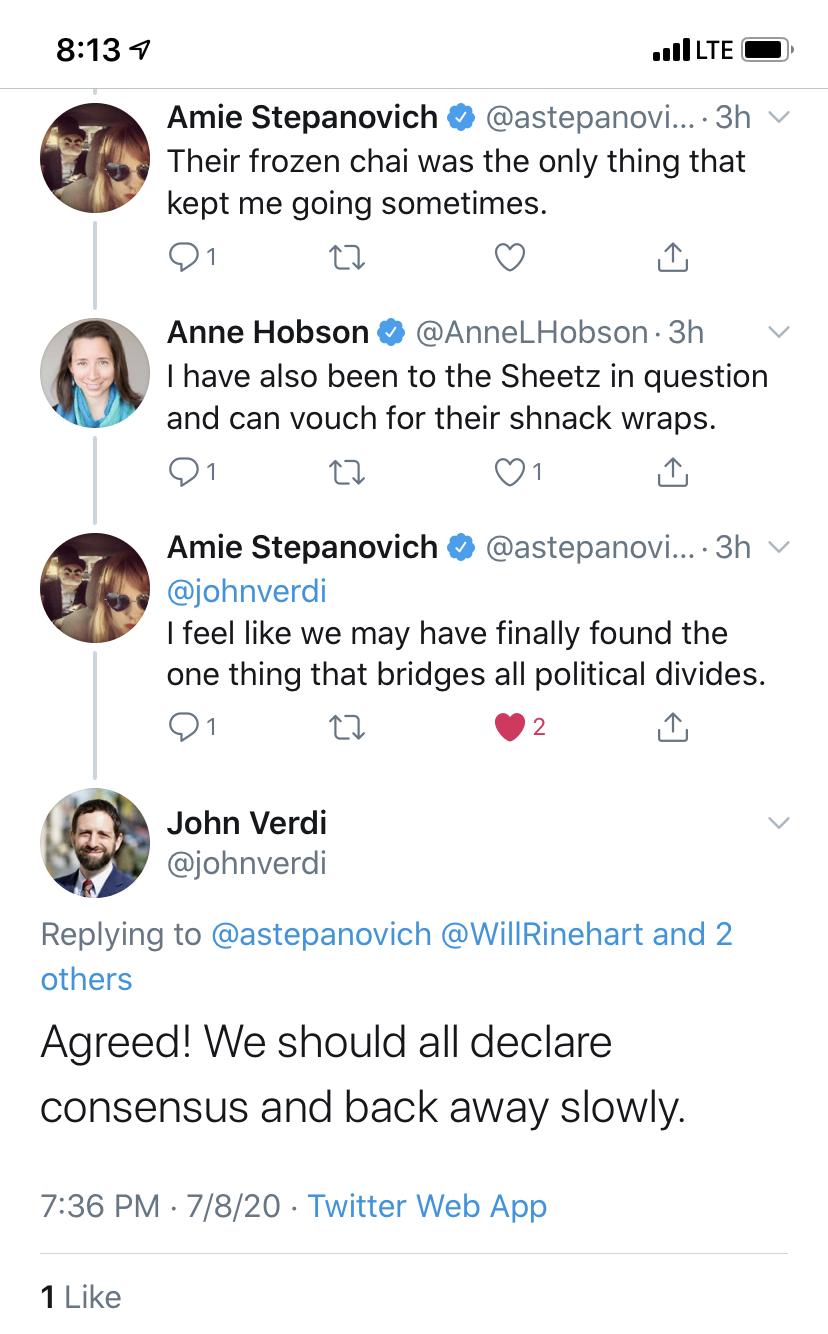View who liked John Verdi's tweet
This screenshot has width=828, height=1334.
coord(81,1297)
